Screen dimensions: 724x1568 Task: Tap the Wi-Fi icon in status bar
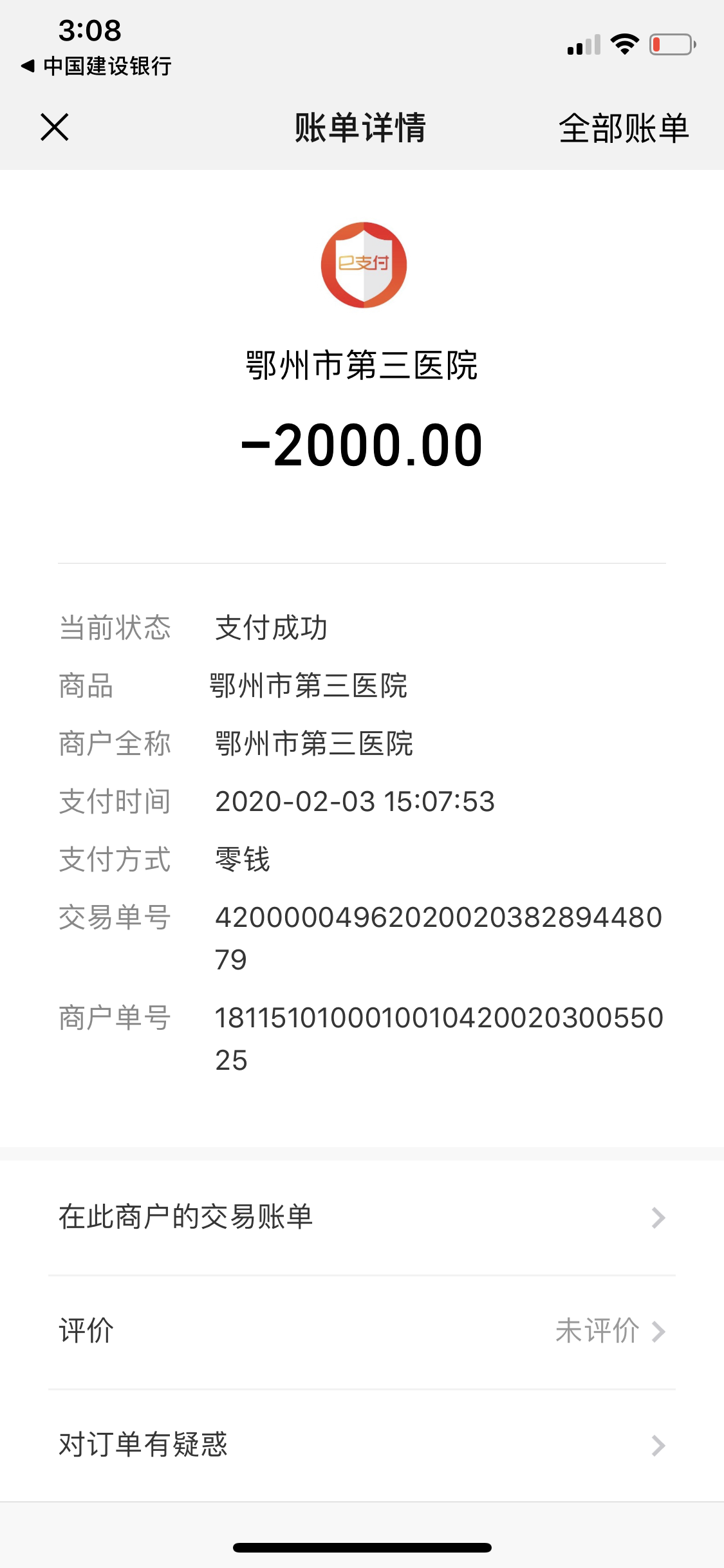(623, 44)
